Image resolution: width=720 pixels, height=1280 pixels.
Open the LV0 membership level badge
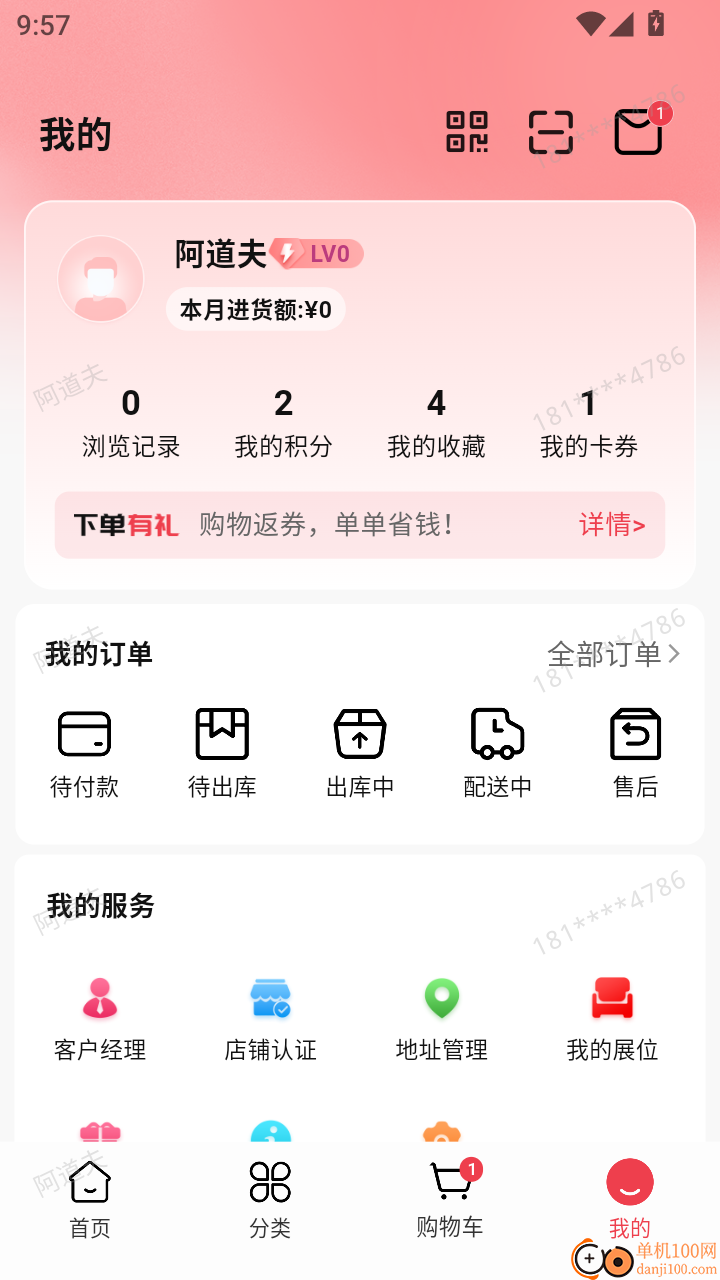pos(320,255)
